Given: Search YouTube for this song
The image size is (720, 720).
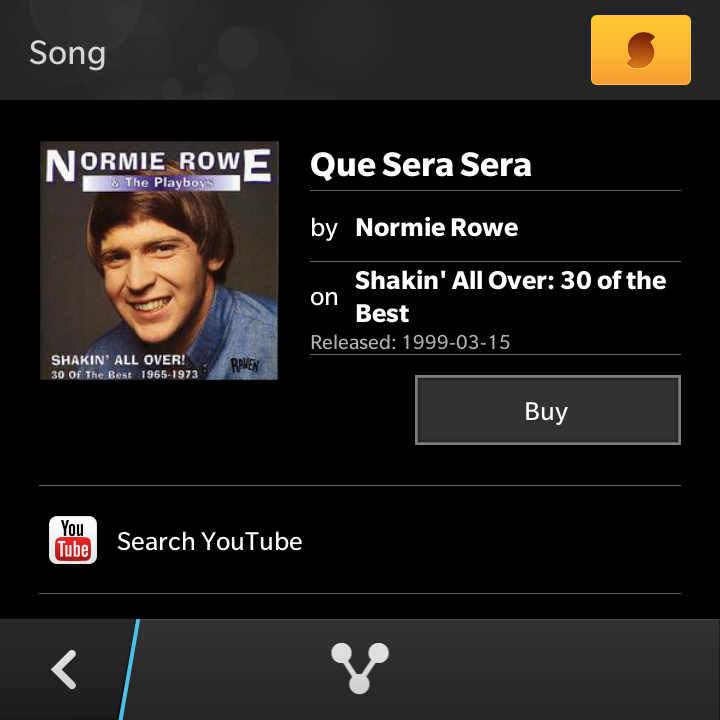Looking at the screenshot, I should 210,541.
